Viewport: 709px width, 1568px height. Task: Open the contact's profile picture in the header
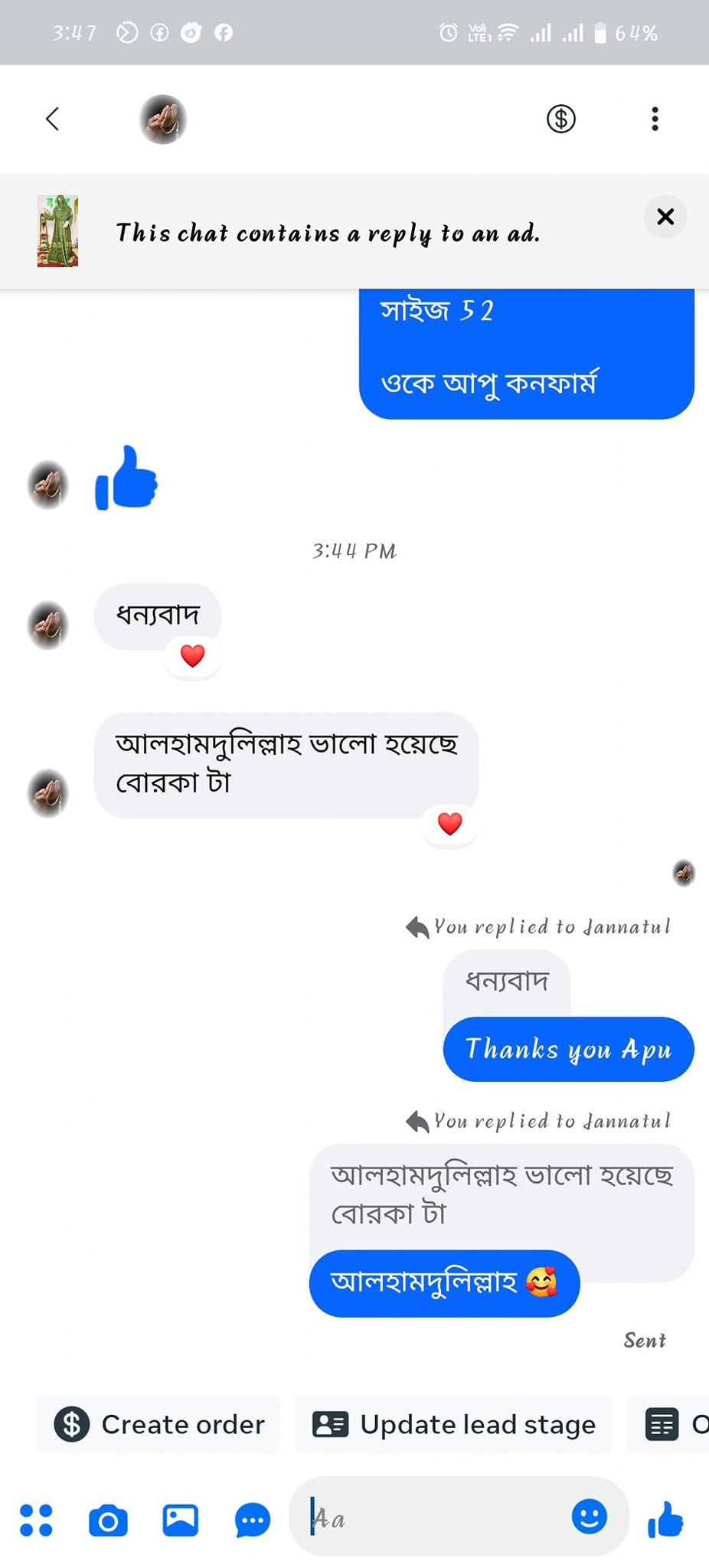tap(163, 119)
